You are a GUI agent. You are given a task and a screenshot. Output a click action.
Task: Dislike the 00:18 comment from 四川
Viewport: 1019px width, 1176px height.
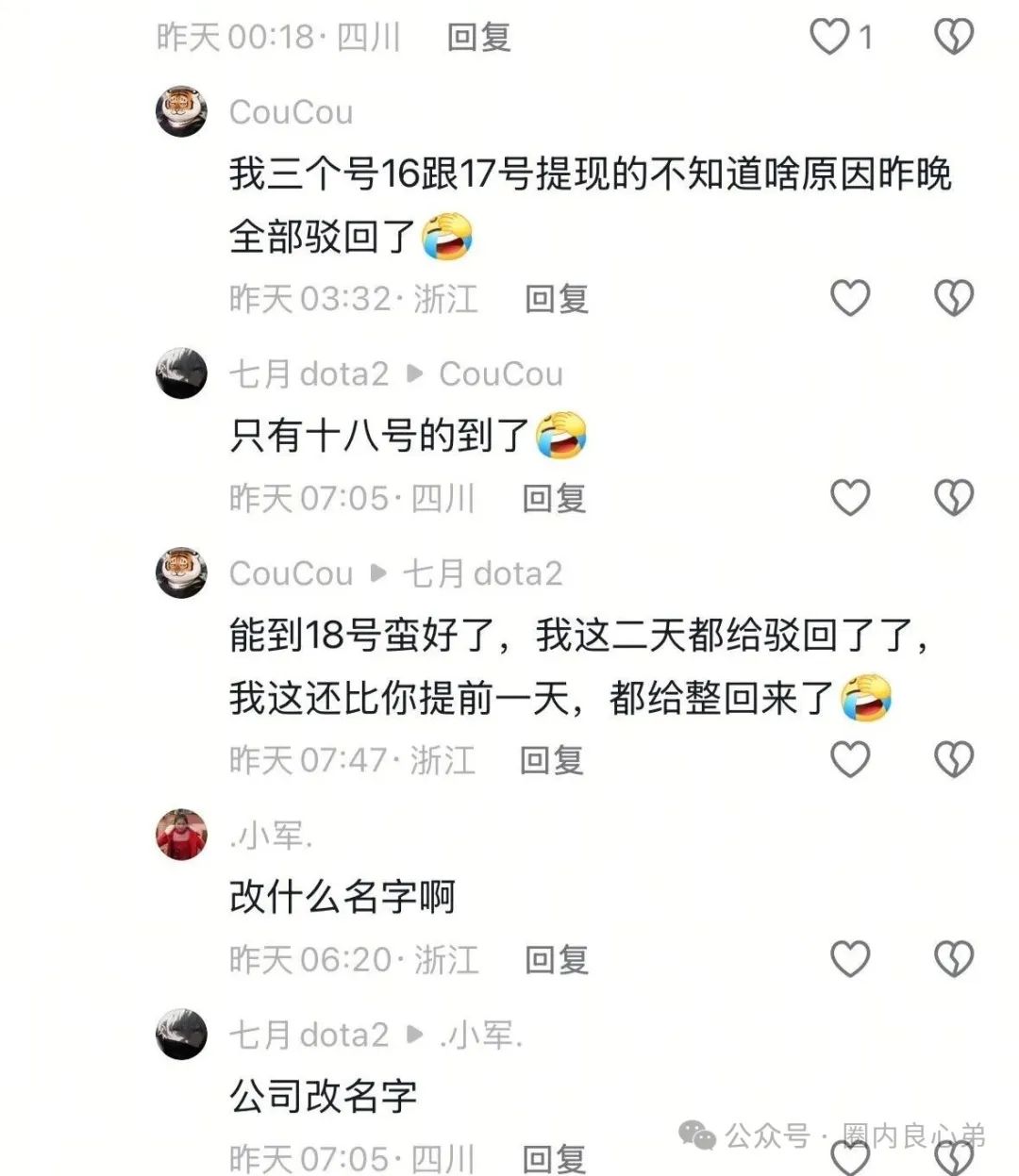tap(953, 37)
